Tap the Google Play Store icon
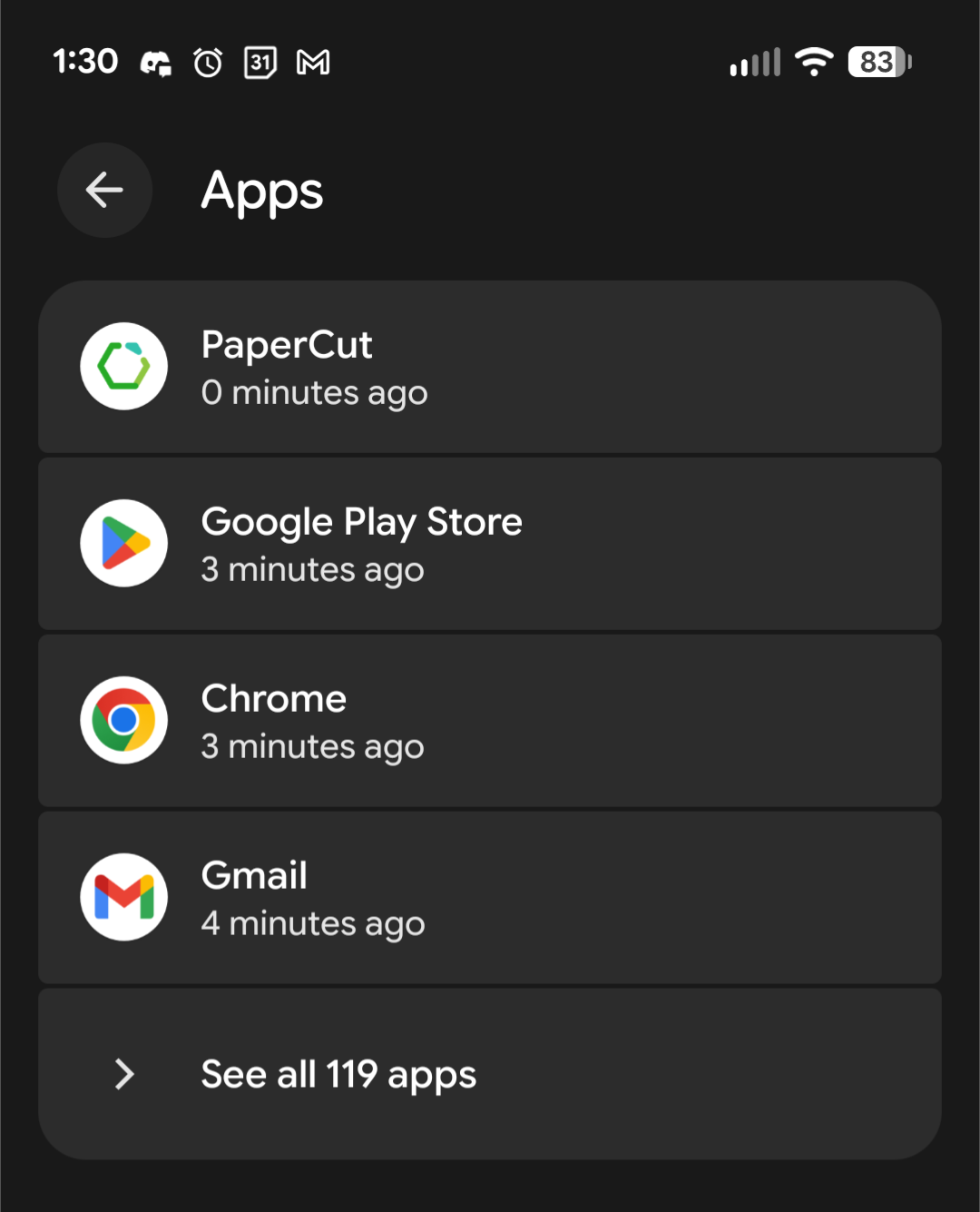The image size is (980, 1212). pyautogui.click(x=124, y=543)
